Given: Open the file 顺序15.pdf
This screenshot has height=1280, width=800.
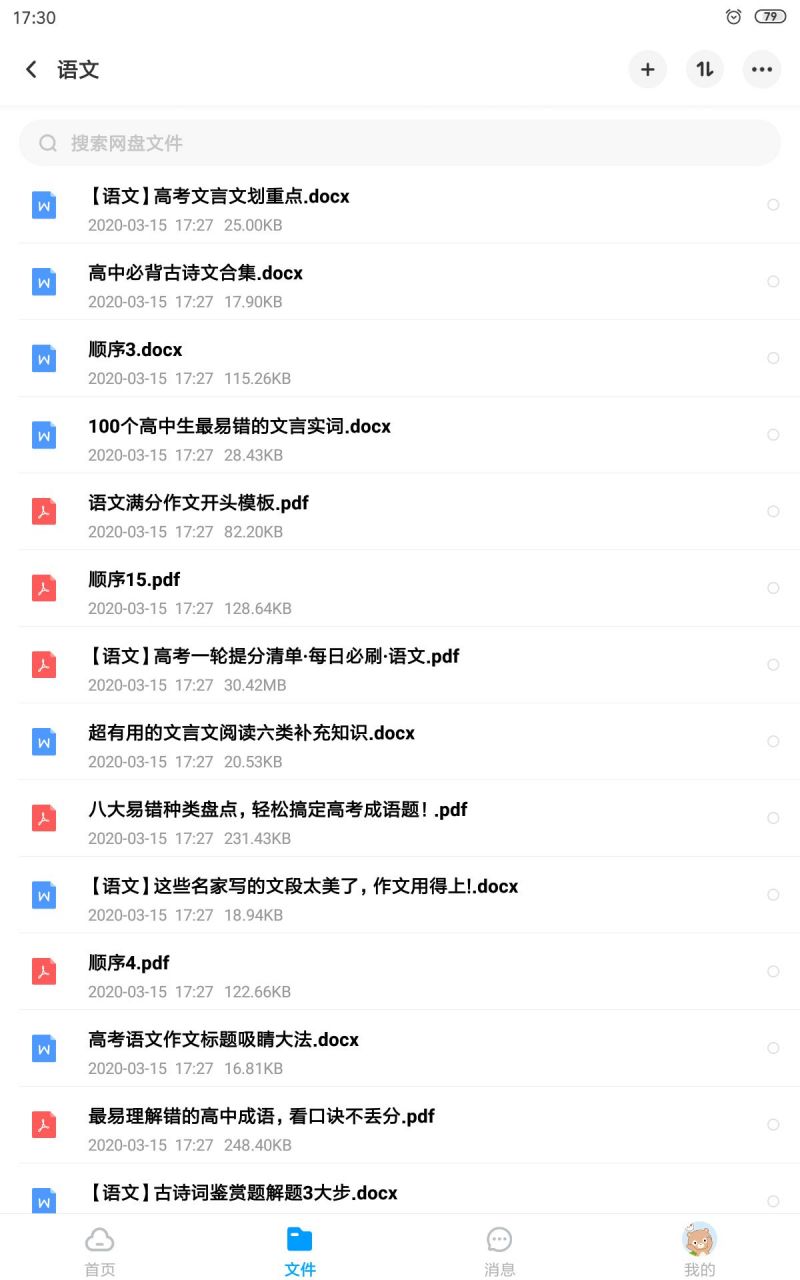Looking at the screenshot, I should tap(400, 588).
